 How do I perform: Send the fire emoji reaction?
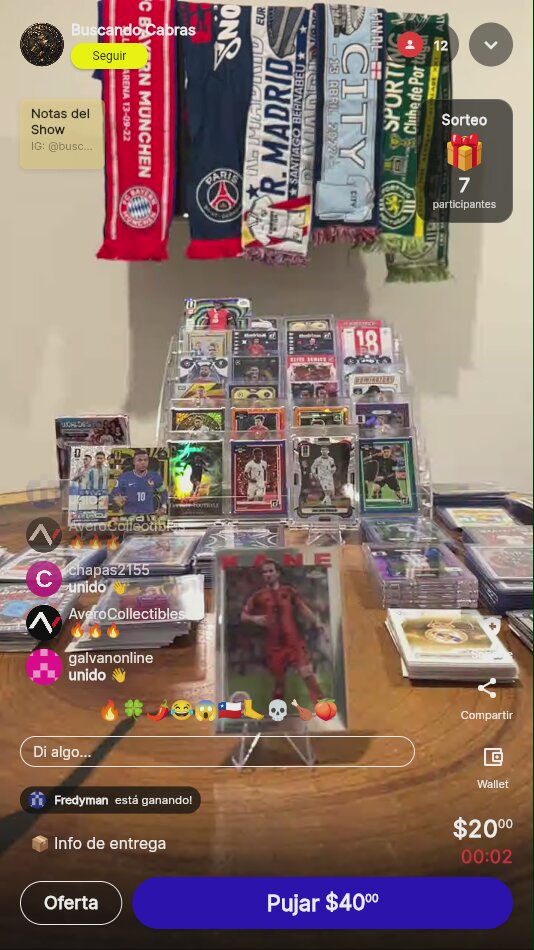point(110,709)
